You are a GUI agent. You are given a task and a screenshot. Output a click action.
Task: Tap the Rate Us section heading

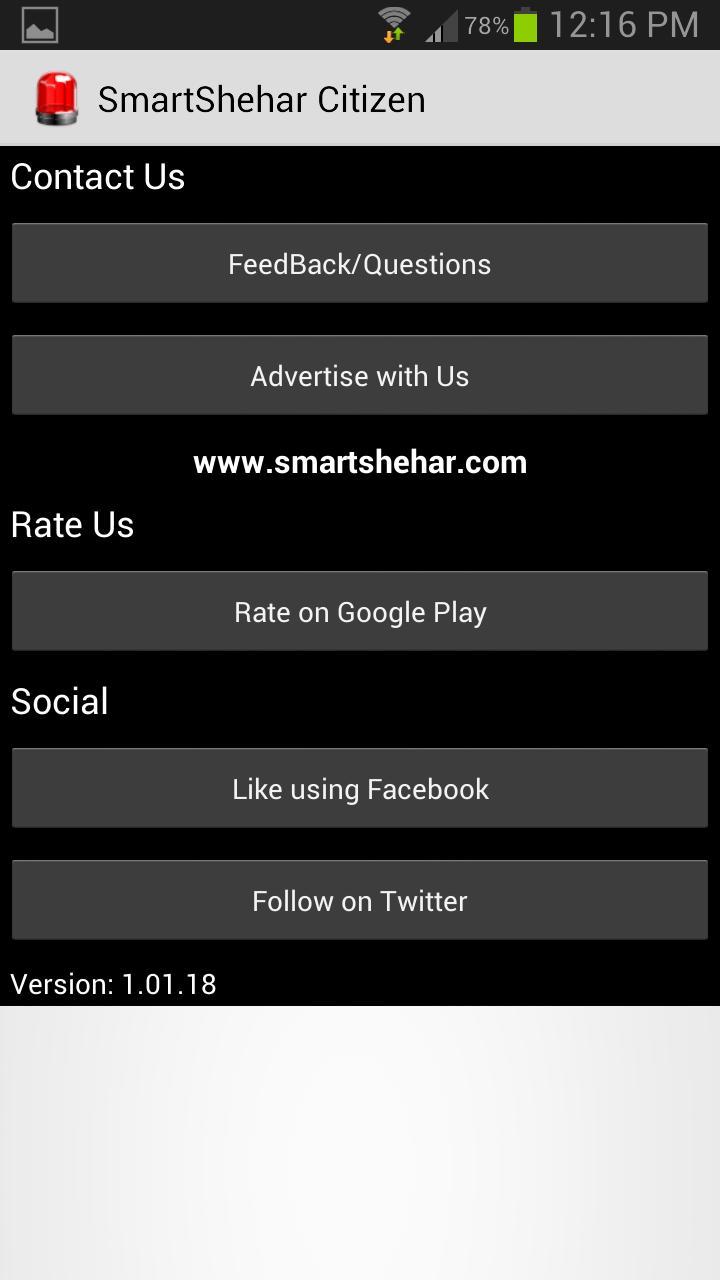[x=71, y=524]
